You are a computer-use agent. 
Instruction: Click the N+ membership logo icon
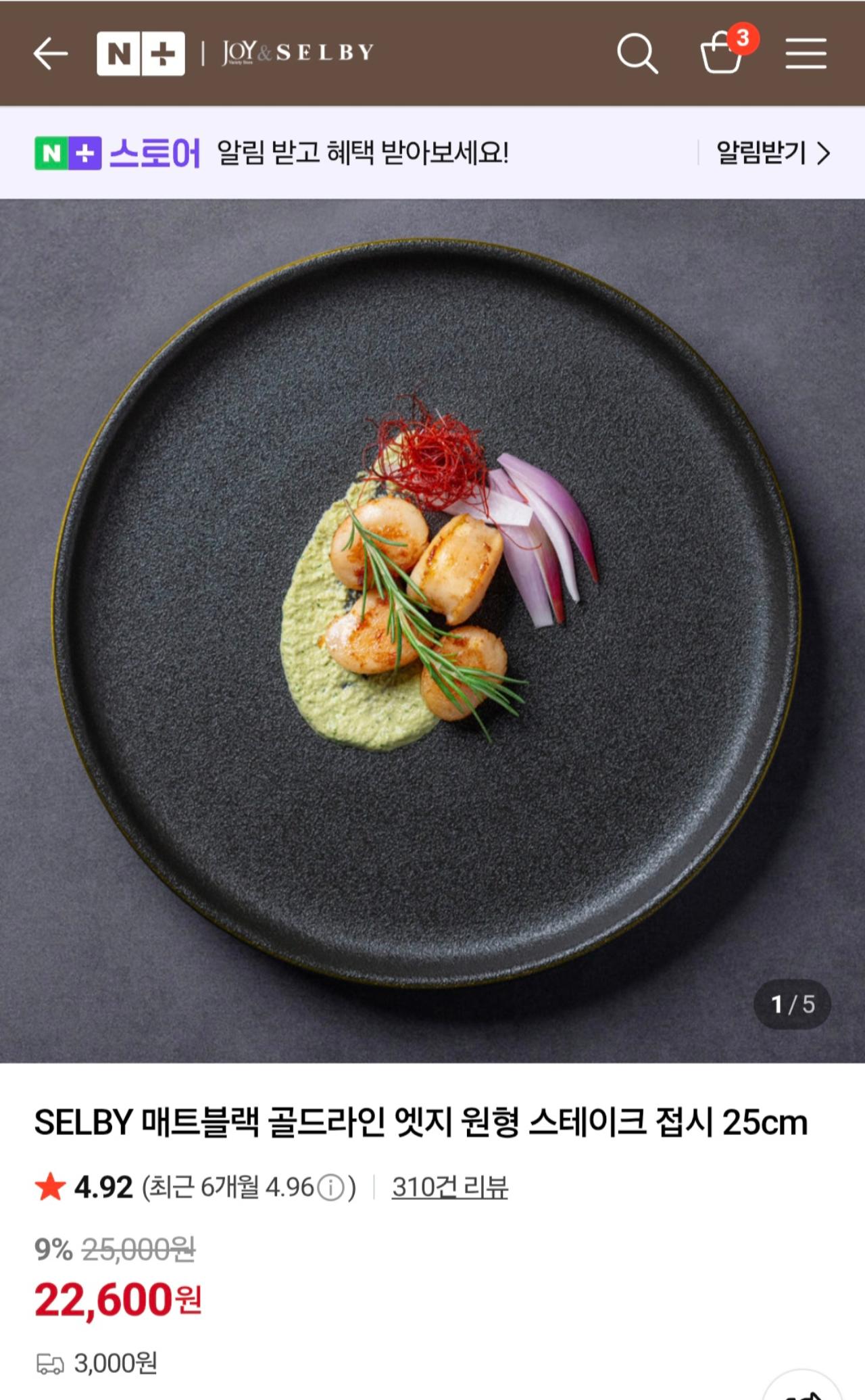(x=141, y=52)
